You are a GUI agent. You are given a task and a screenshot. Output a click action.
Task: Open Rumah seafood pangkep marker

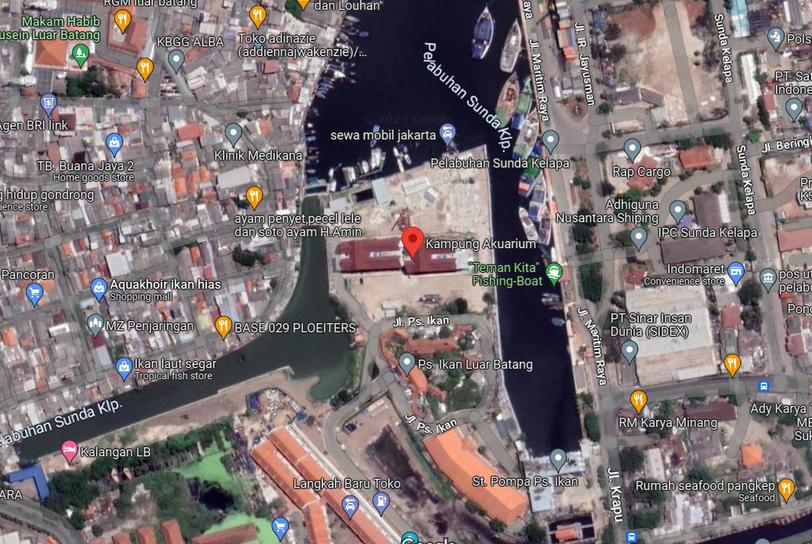point(786,489)
